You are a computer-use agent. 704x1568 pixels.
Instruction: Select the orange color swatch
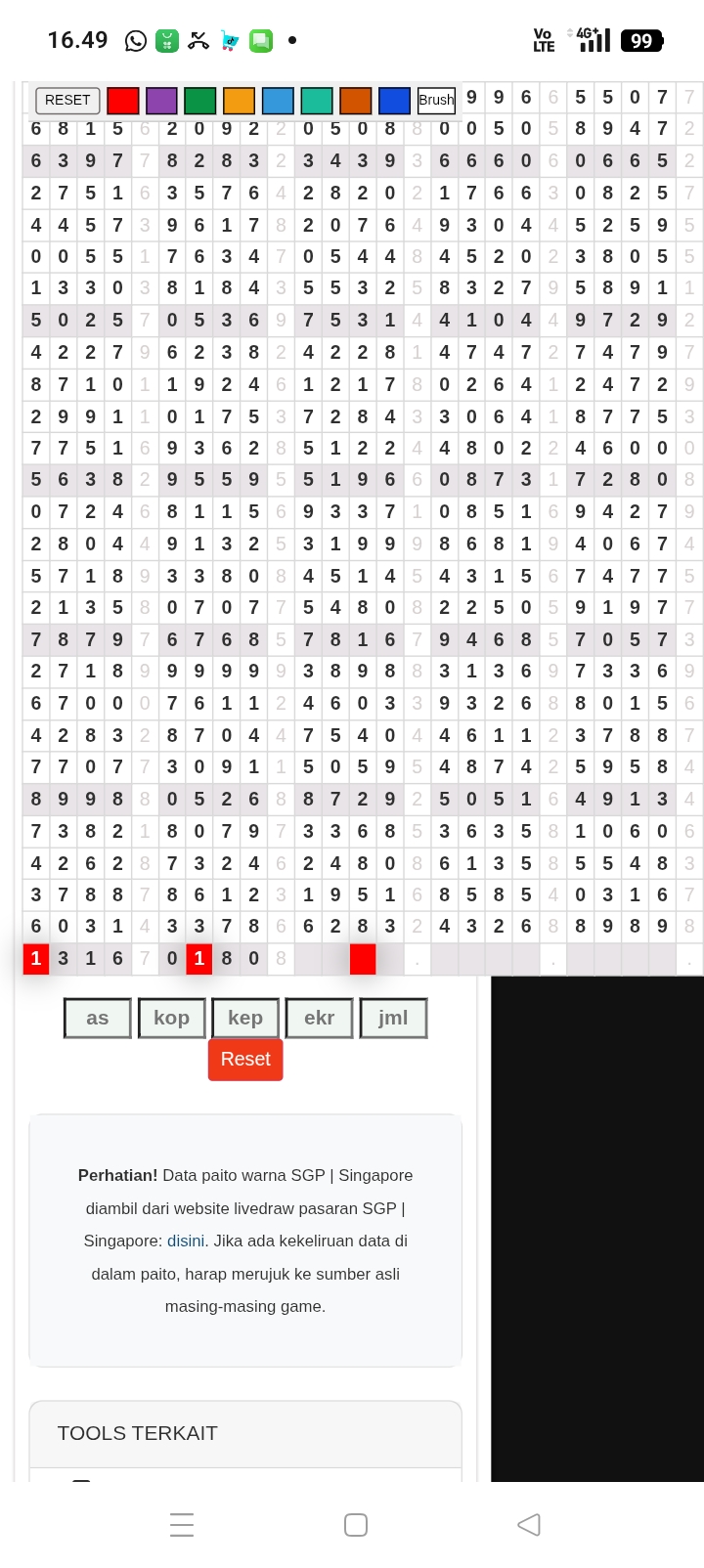click(x=239, y=101)
